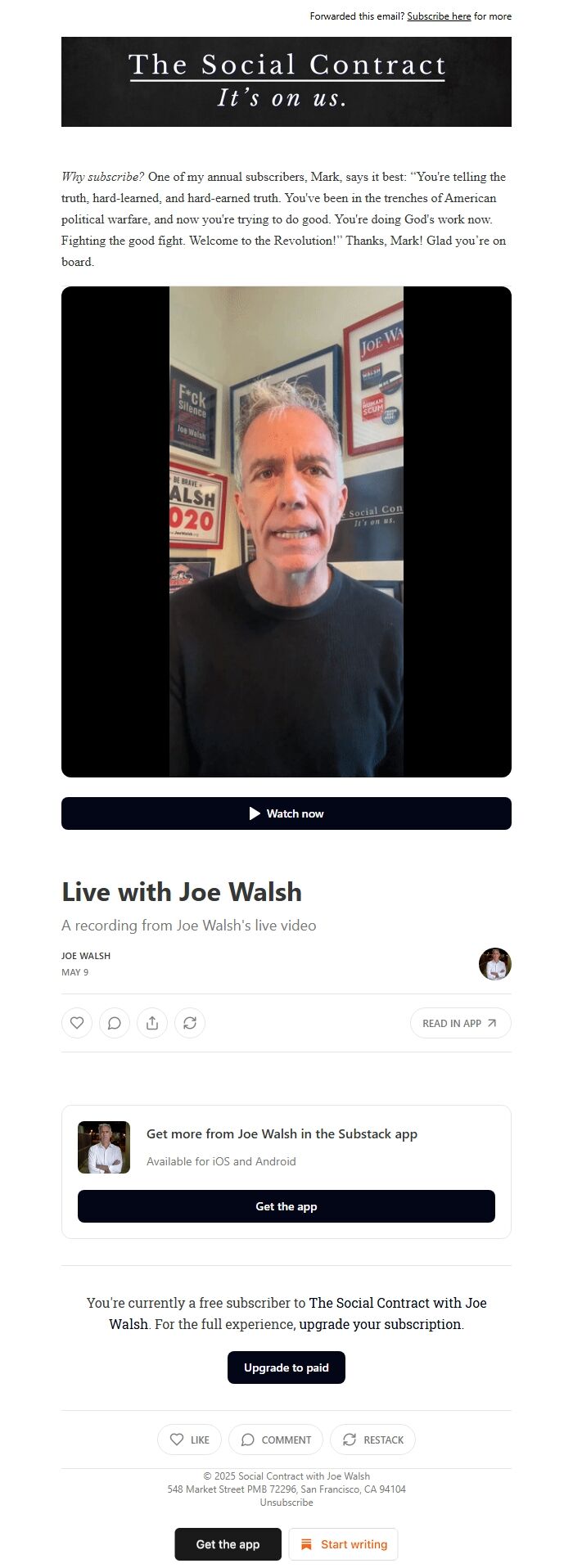Tap the Subscribe here link
The width and height of the screenshot is (573, 1568).
(x=439, y=16)
